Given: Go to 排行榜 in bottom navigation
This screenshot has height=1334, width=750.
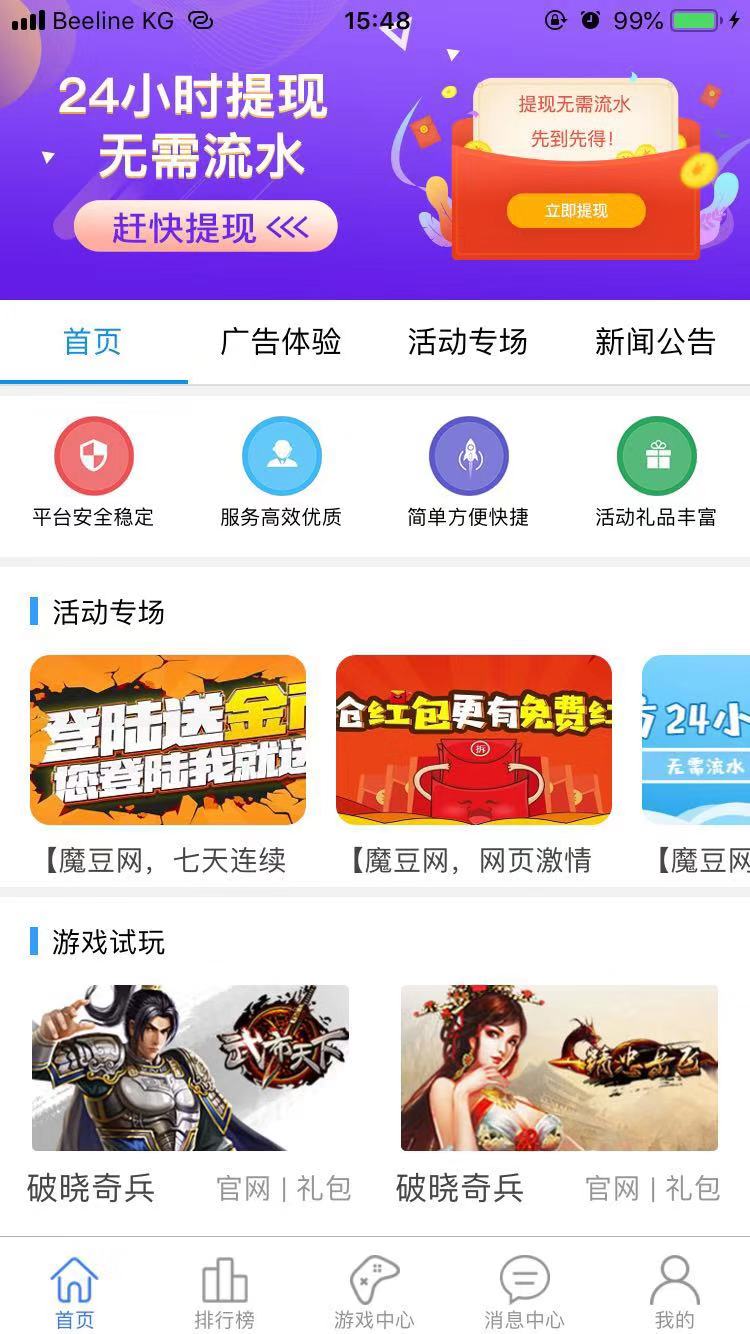Looking at the screenshot, I should click(225, 1293).
